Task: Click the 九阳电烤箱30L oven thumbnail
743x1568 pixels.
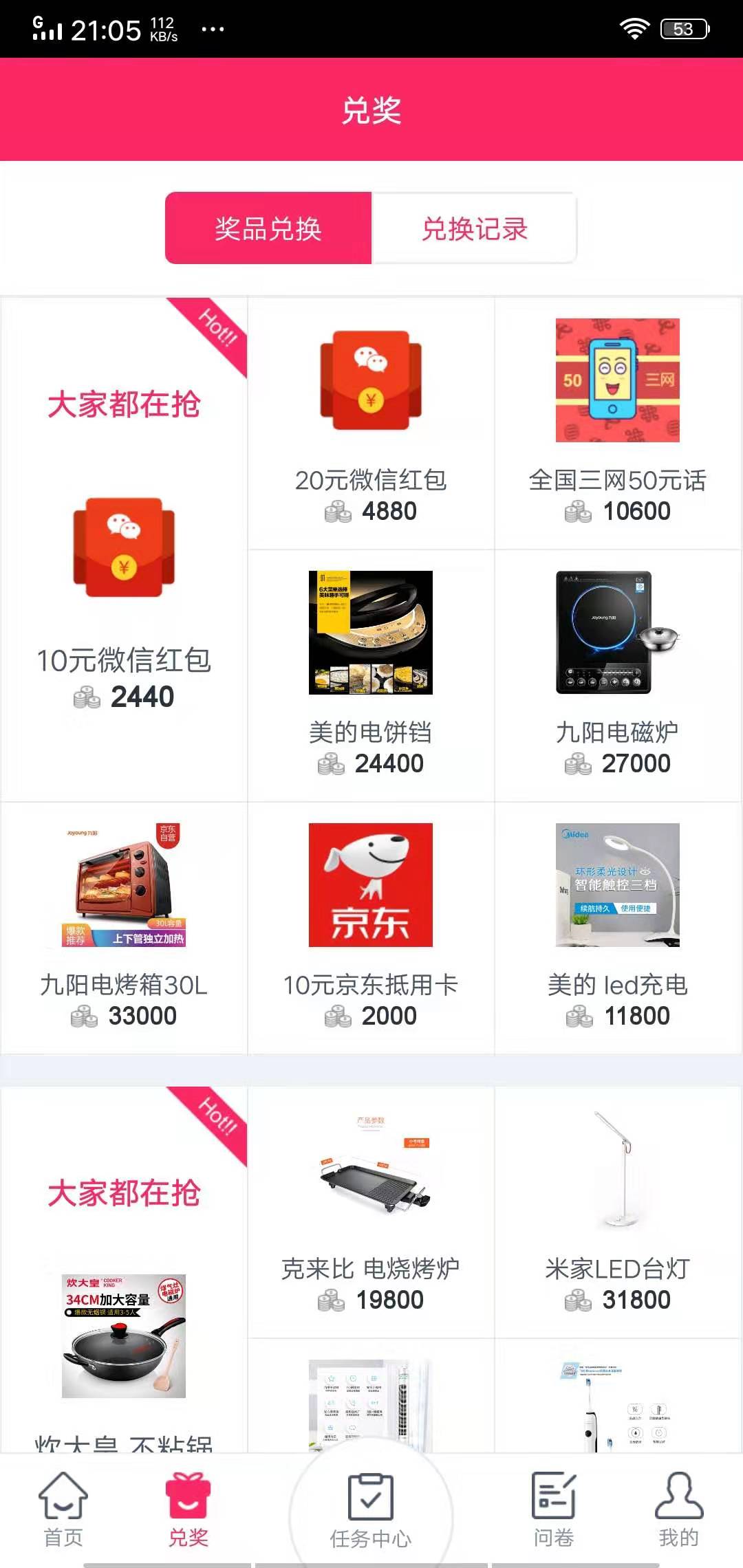Action: tap(122, 884)
